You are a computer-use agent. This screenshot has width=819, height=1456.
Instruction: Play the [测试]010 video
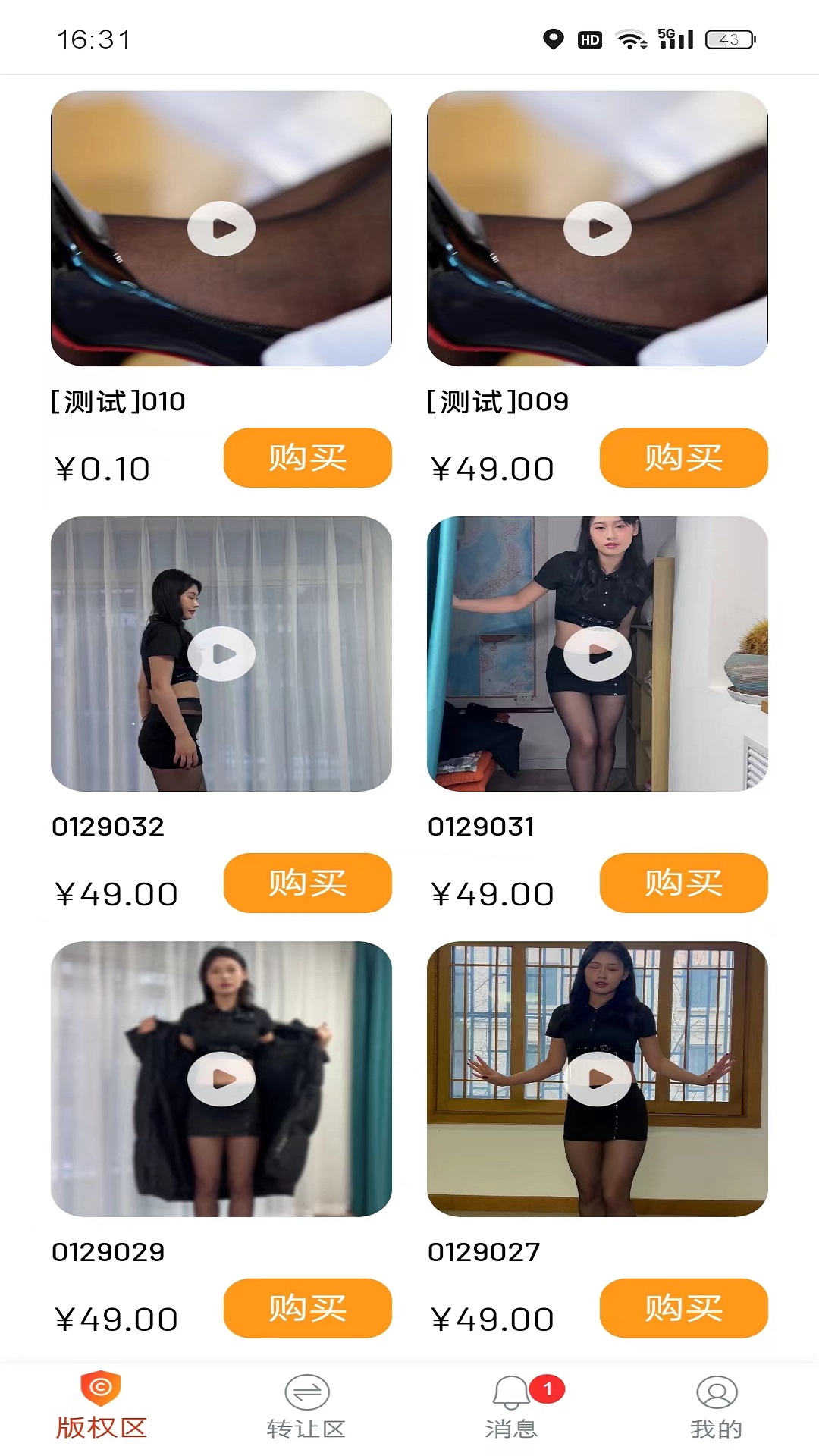(221, 228)
